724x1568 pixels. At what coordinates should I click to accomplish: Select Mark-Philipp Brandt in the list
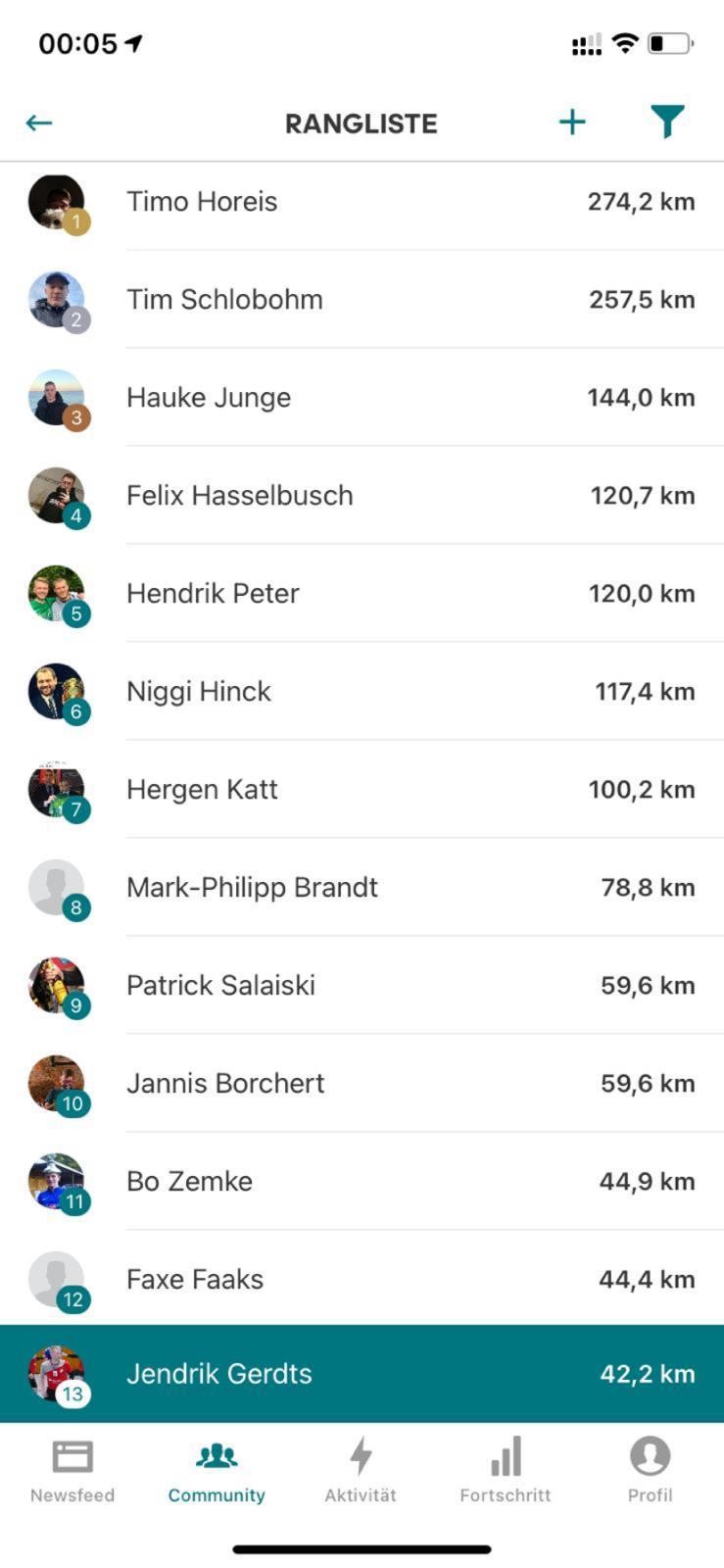[x=362, y=888]
